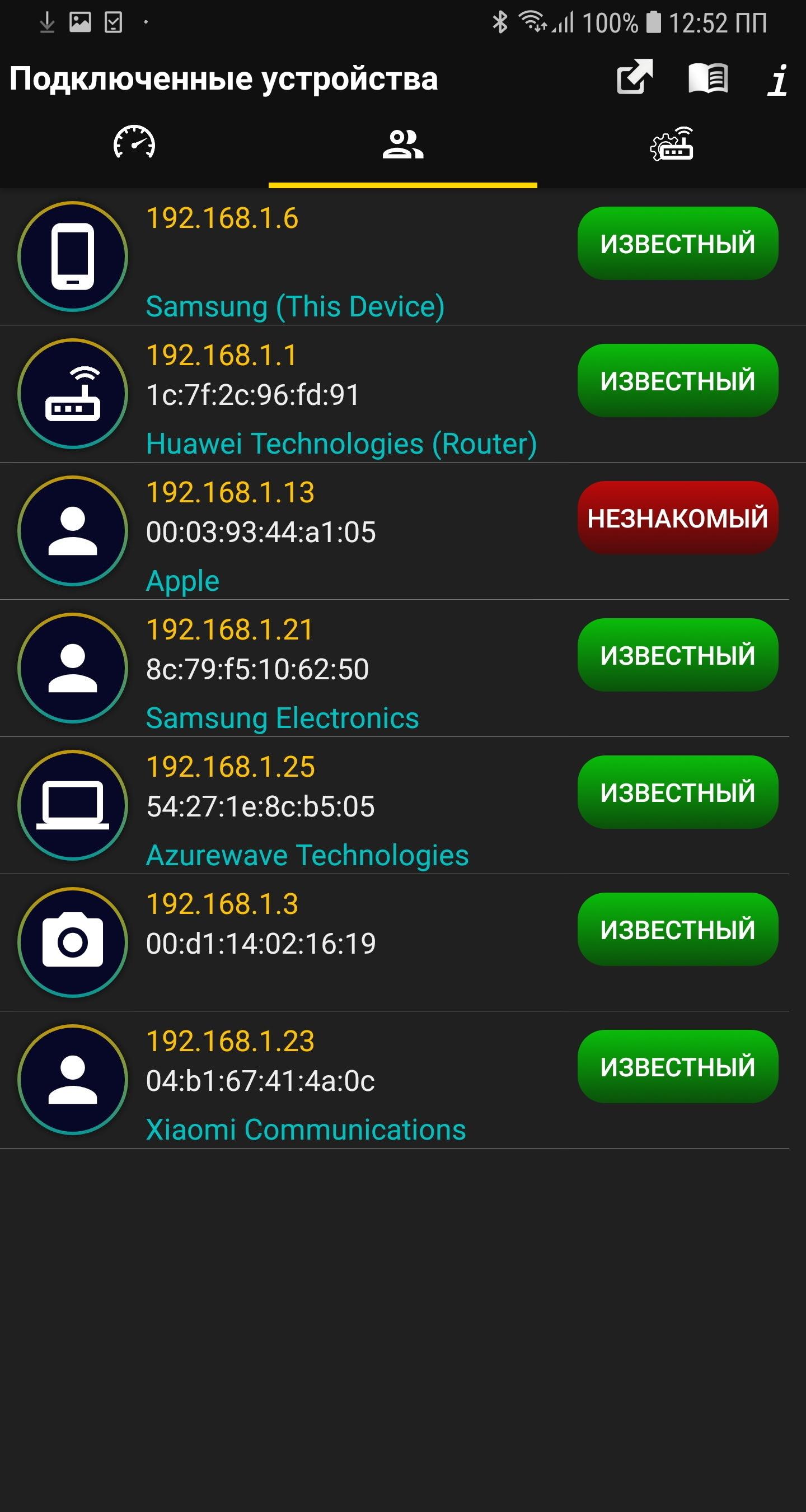Toggle ИЗВЕСТНЫЙ status for Xiaomi Communications device

(x=677, y=1066)
